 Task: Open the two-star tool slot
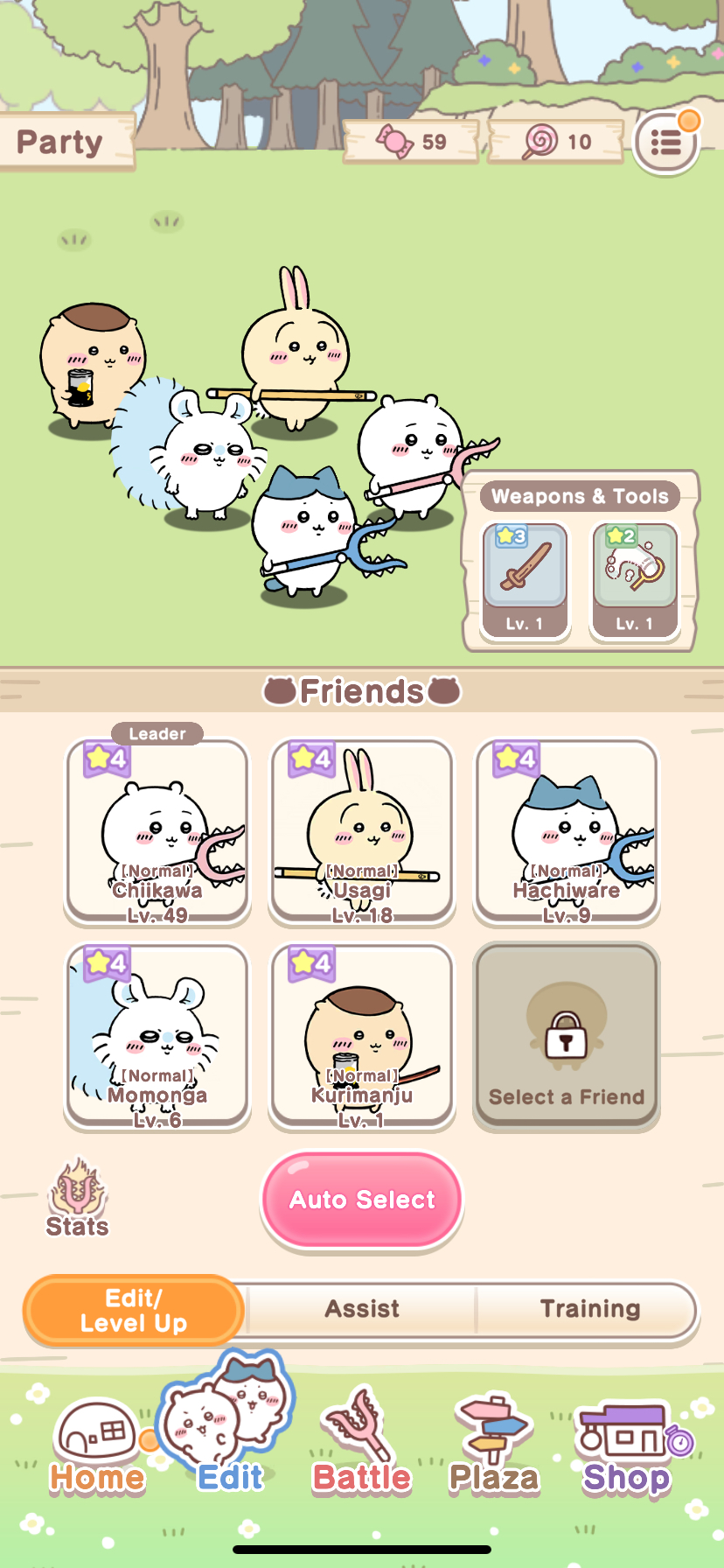(634, 579)
